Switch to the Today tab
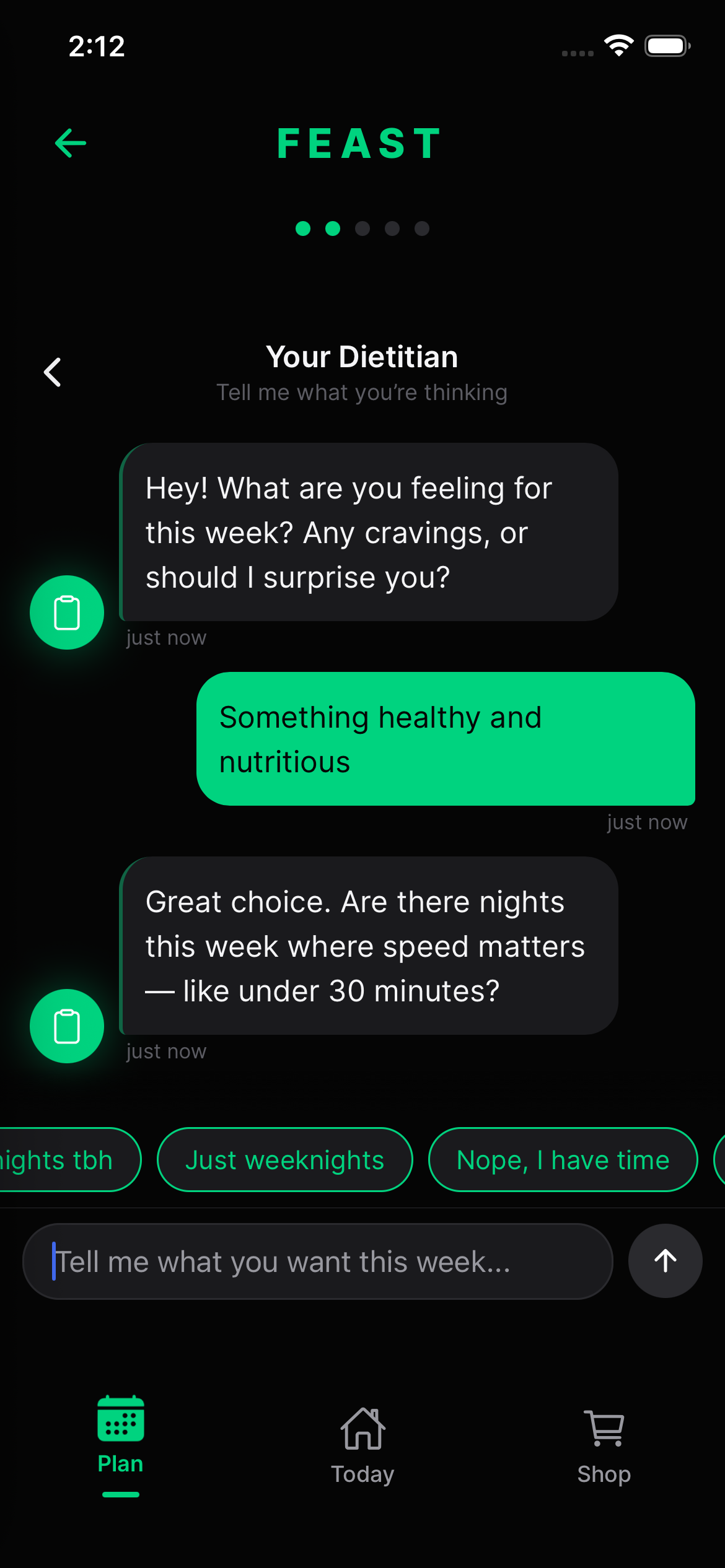This screenshot has width=725, height=1568. click(x=362, y=1449)
